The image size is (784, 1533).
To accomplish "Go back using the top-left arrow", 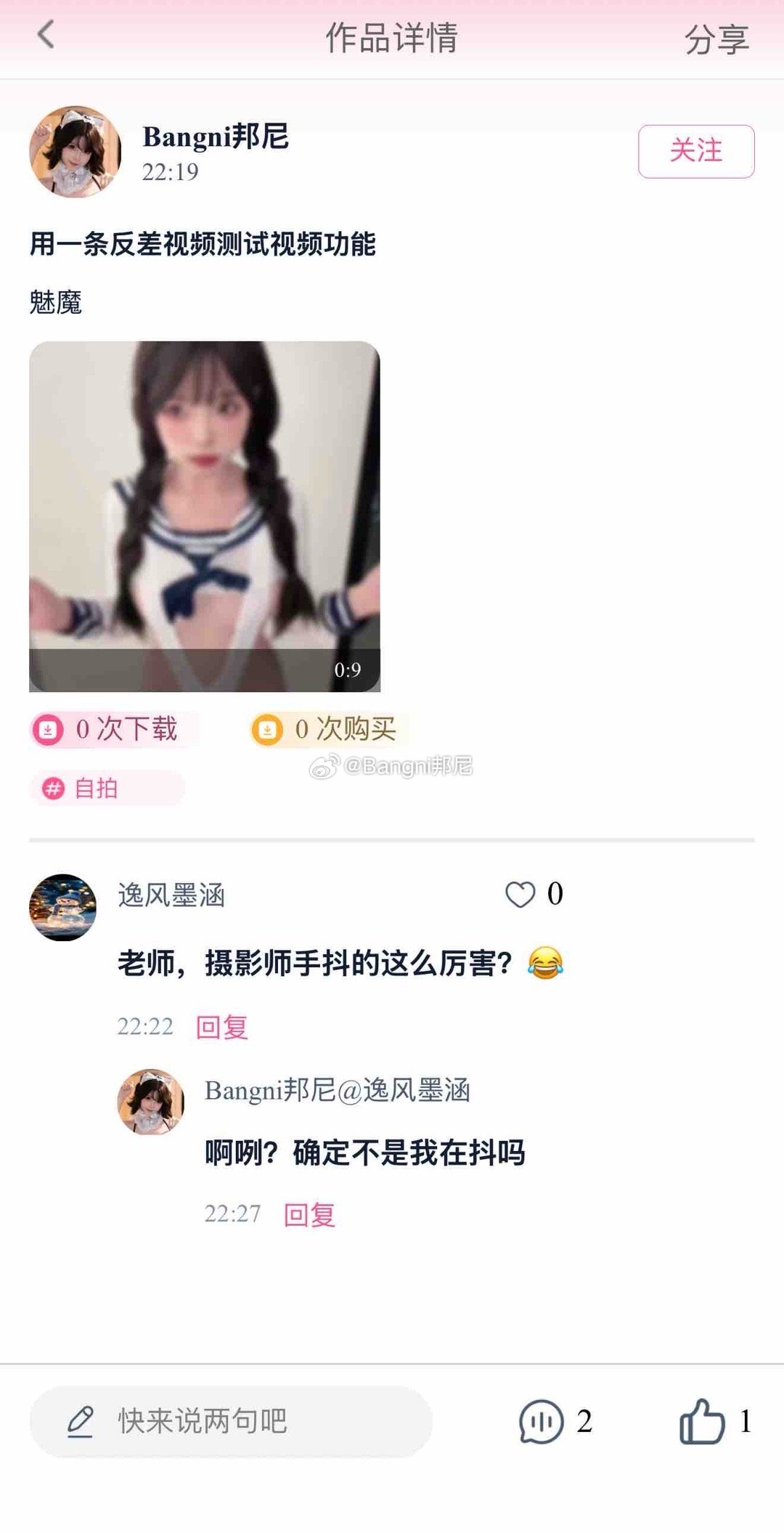I will pyautogui.click(x=46, y=35).
